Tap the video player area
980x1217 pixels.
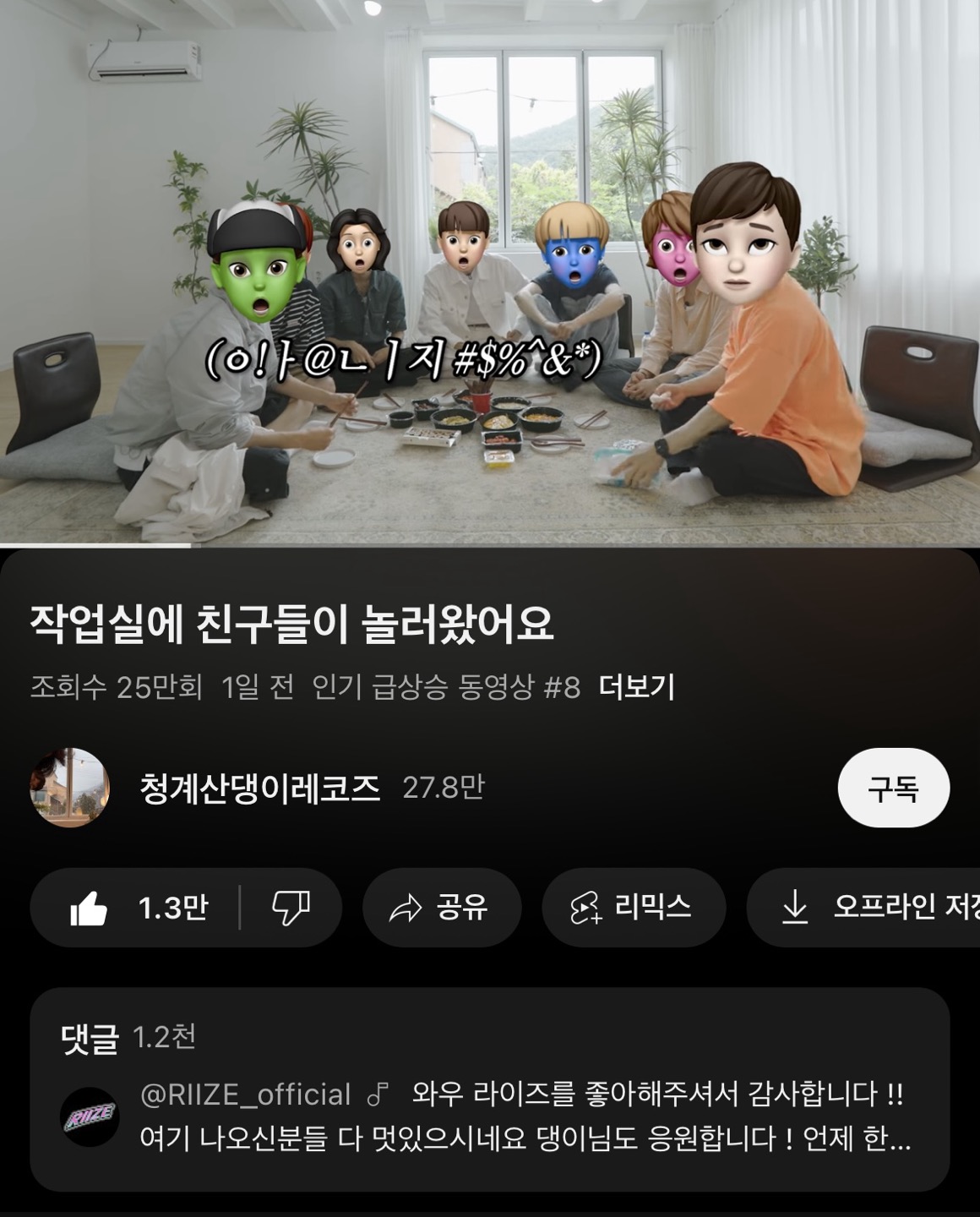(x=490, y=272)
